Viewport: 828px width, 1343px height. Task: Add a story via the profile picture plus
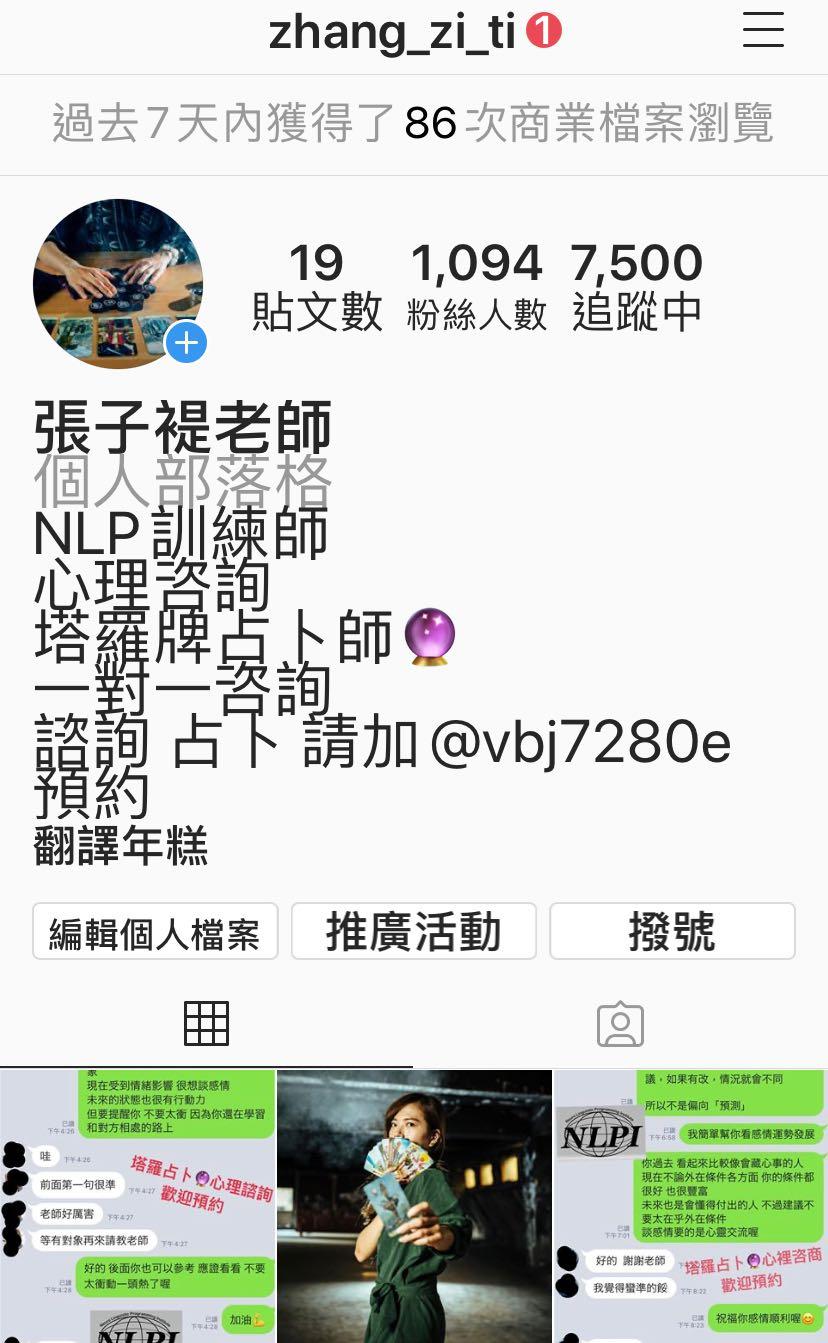[x=186, y=343]
